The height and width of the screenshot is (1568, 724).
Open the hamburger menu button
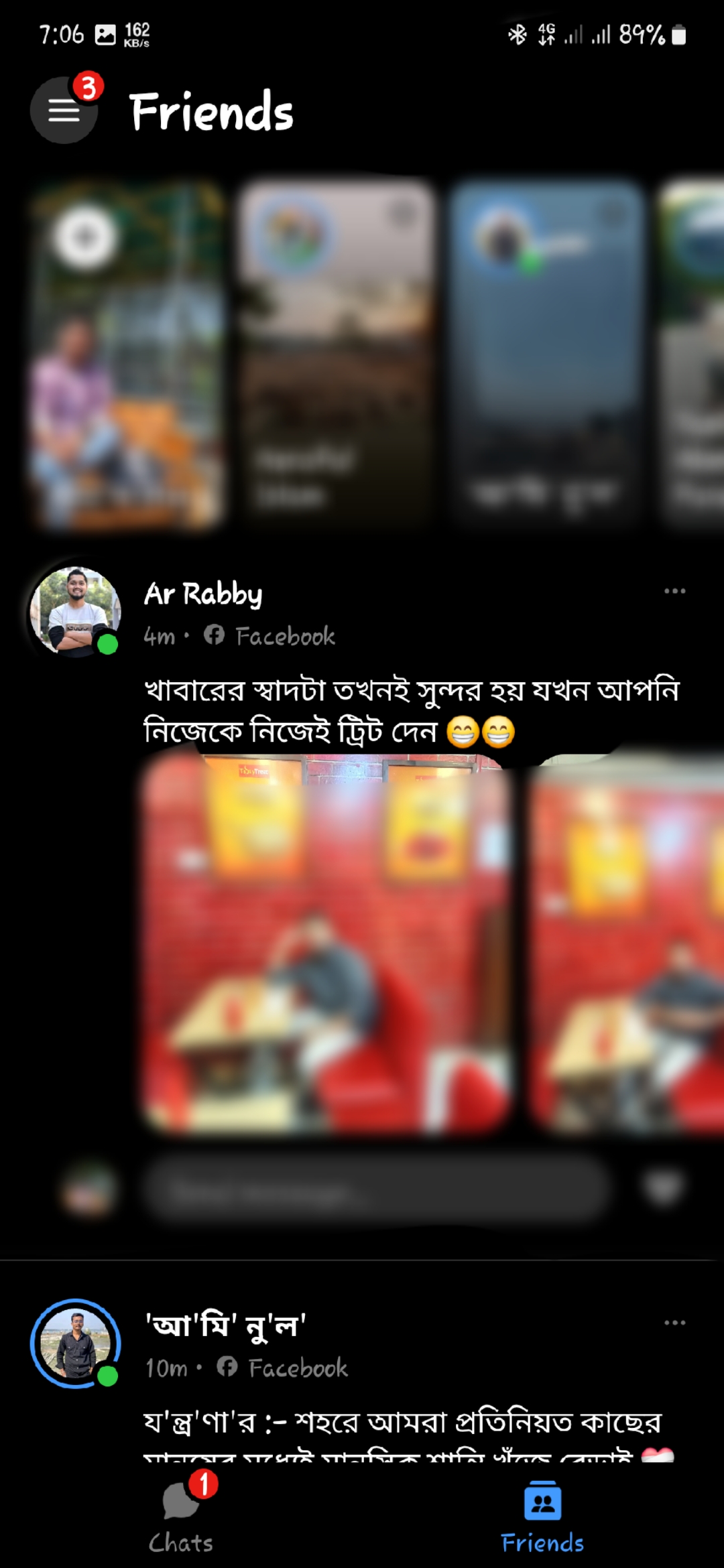coord(64,111)
